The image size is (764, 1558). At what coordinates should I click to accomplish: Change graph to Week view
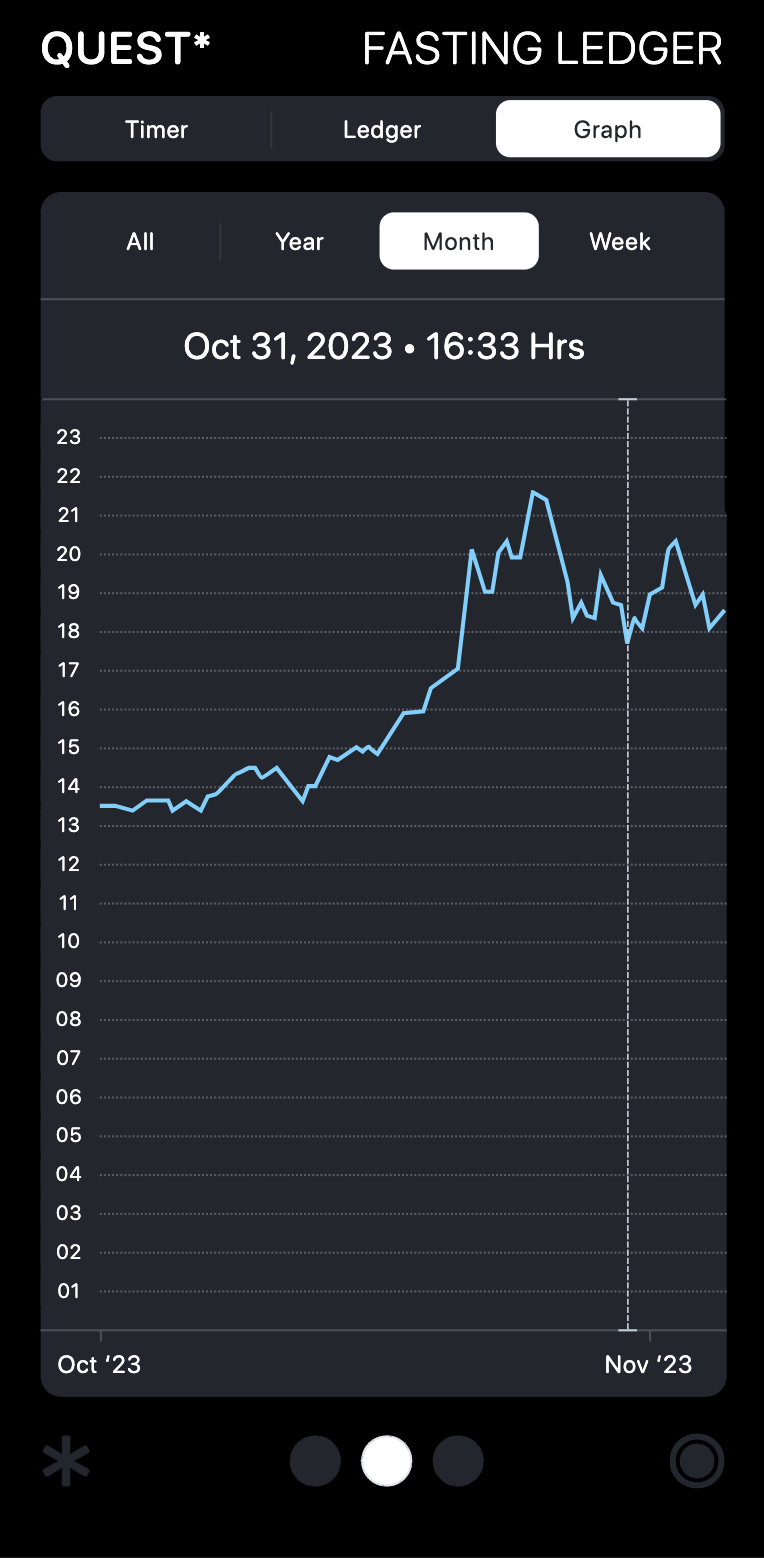(620, 242)
